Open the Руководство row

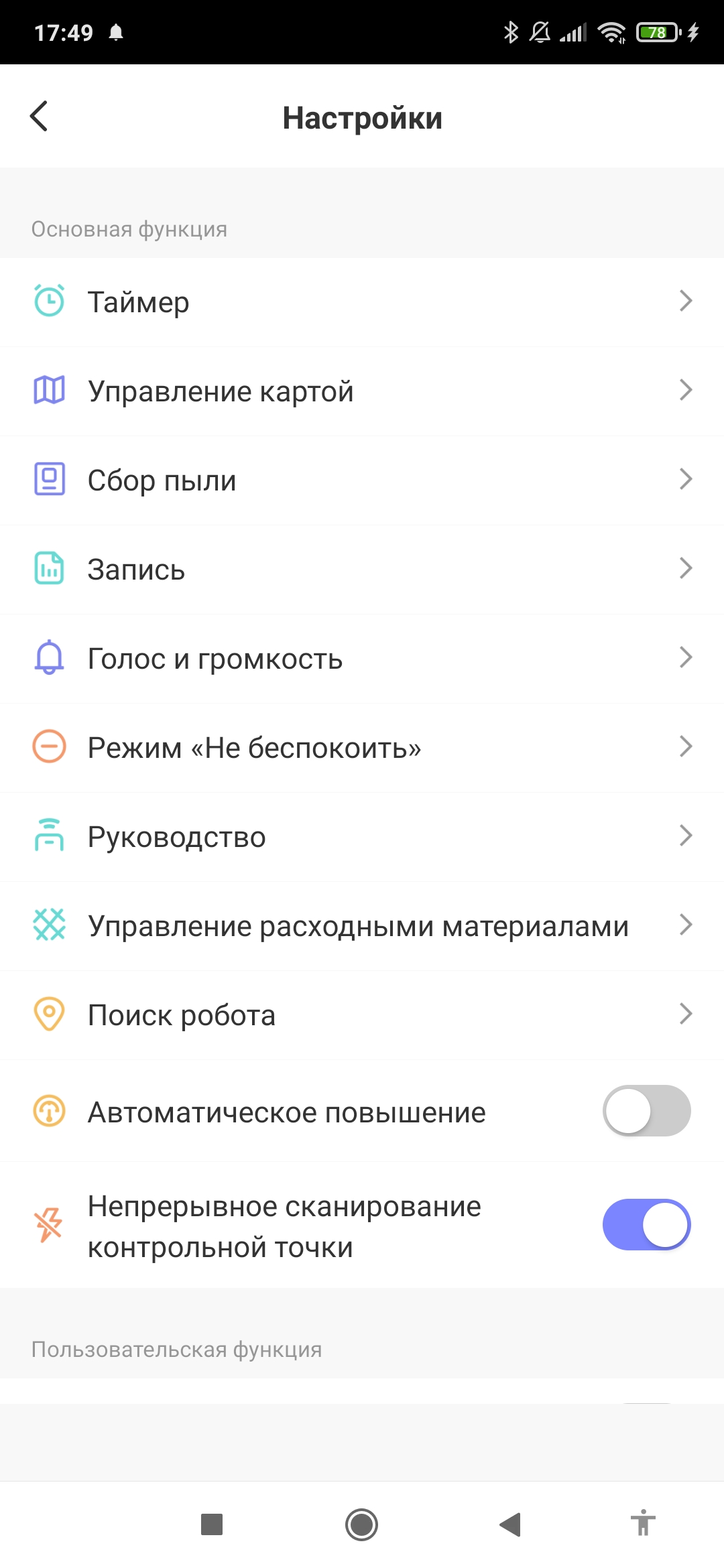(362, 837)
